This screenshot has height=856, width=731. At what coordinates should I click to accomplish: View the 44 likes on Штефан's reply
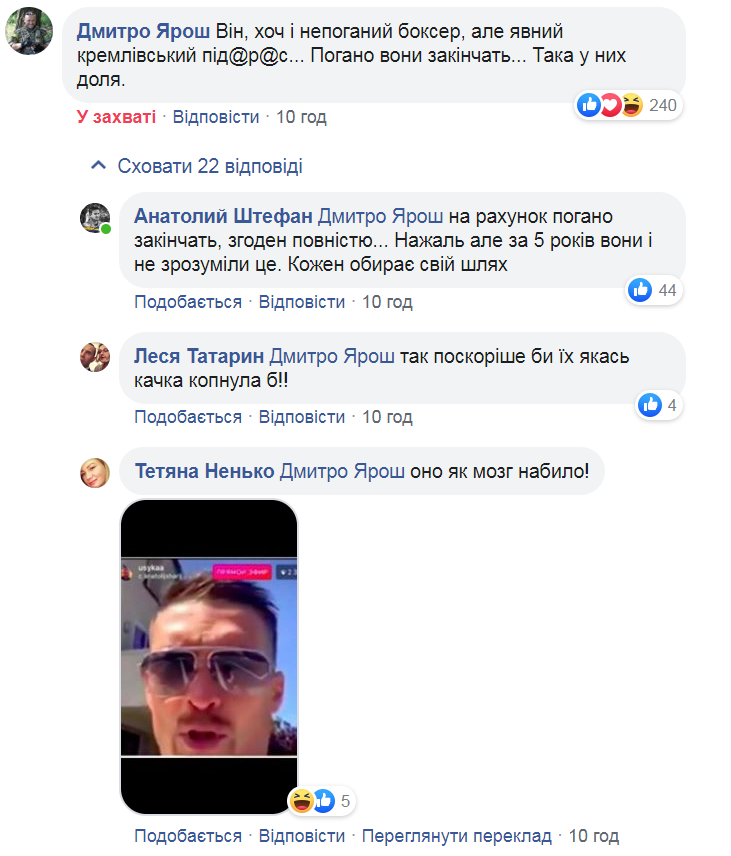[x=653, y=290]
